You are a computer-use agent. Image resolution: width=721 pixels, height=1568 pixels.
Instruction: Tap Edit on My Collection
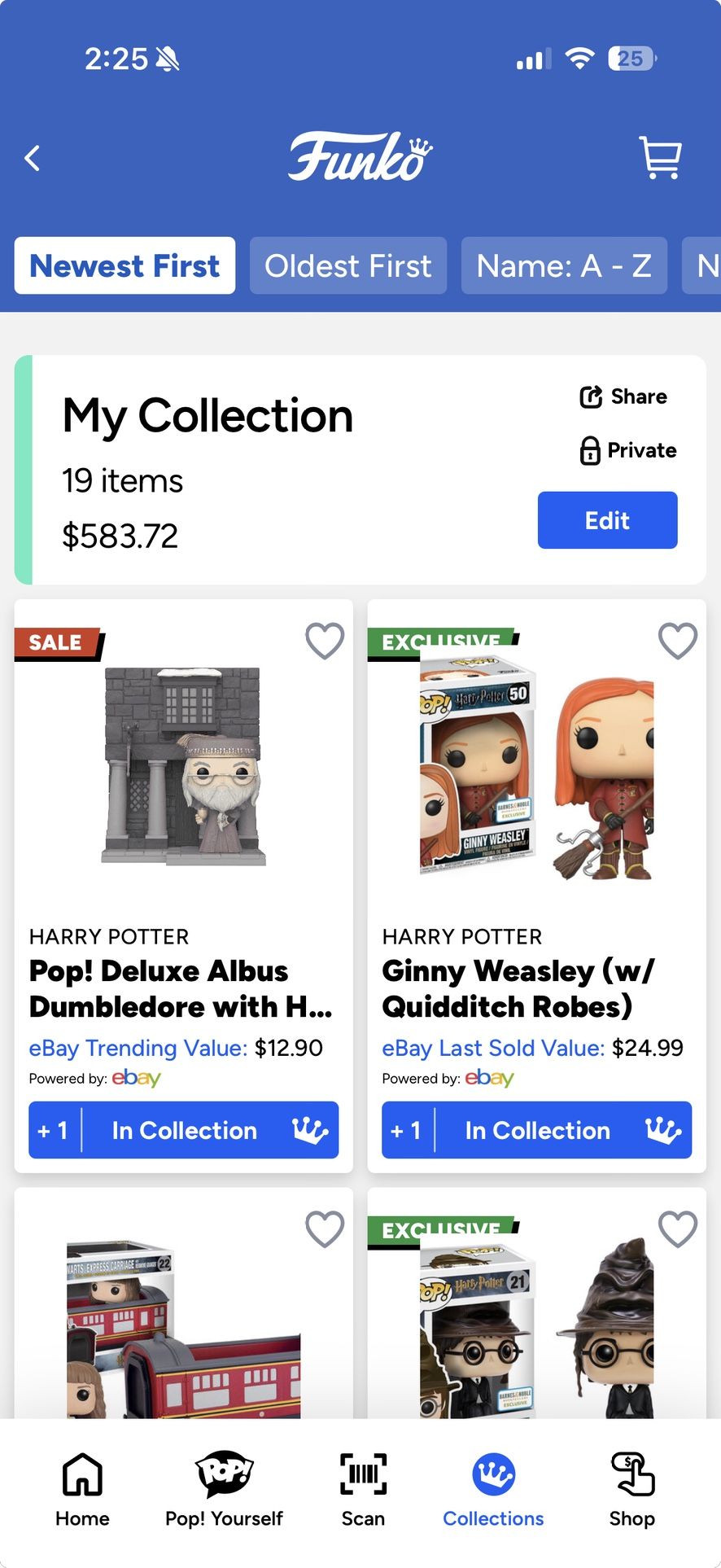[607, 520]
